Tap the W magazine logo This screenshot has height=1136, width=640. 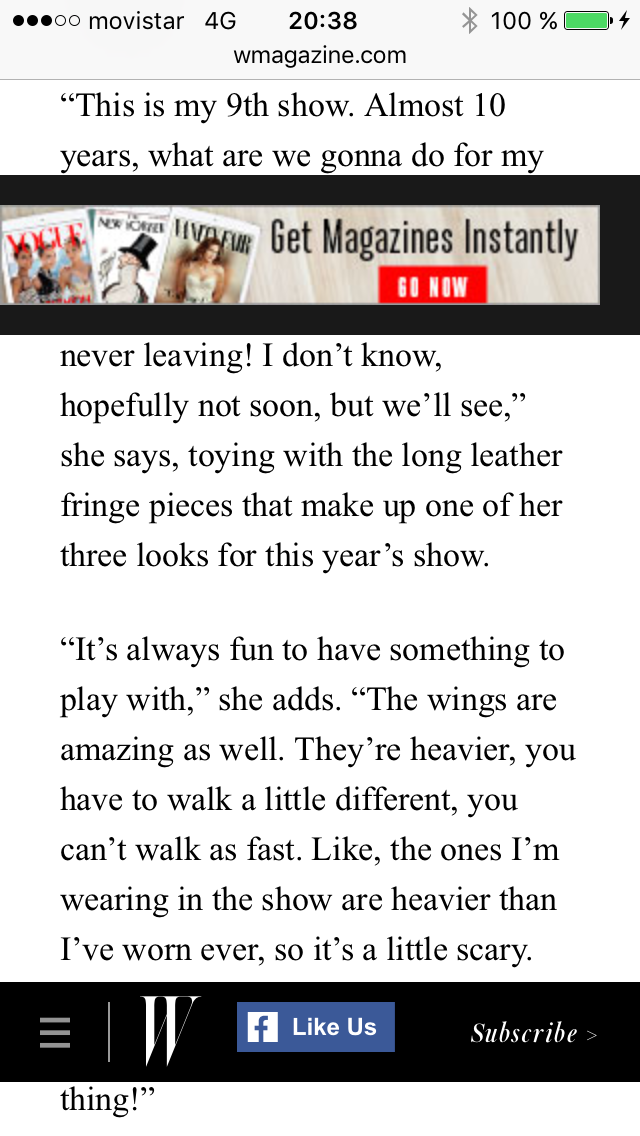170,1030
